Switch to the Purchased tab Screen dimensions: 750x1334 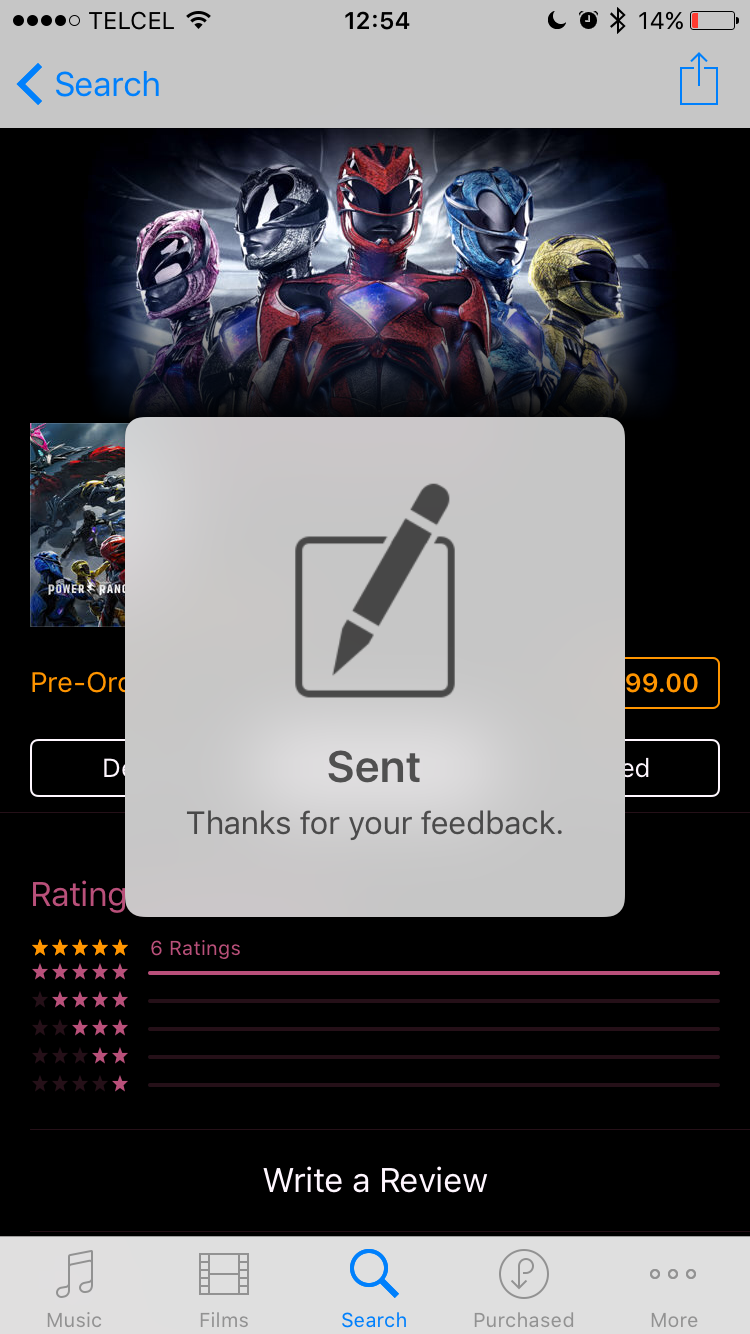pyautogui.click(x=523, y=1288)
